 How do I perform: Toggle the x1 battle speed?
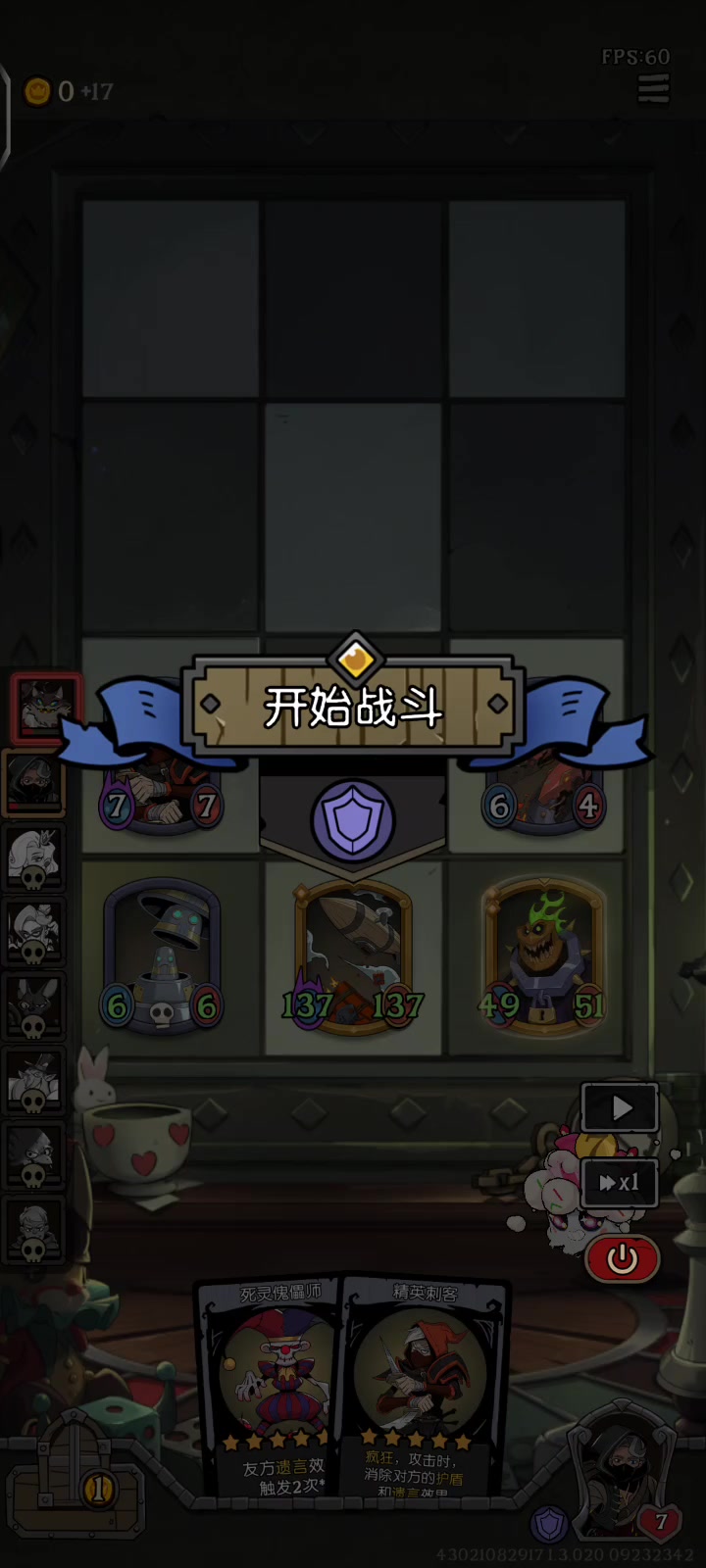click(x=620, y=1183)
